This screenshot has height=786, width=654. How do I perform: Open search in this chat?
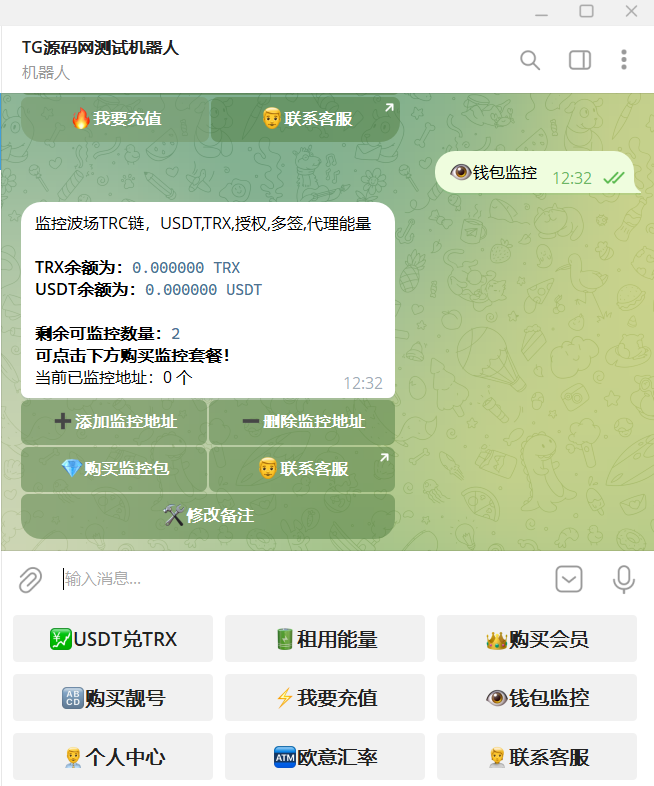[x=530, y=60]
